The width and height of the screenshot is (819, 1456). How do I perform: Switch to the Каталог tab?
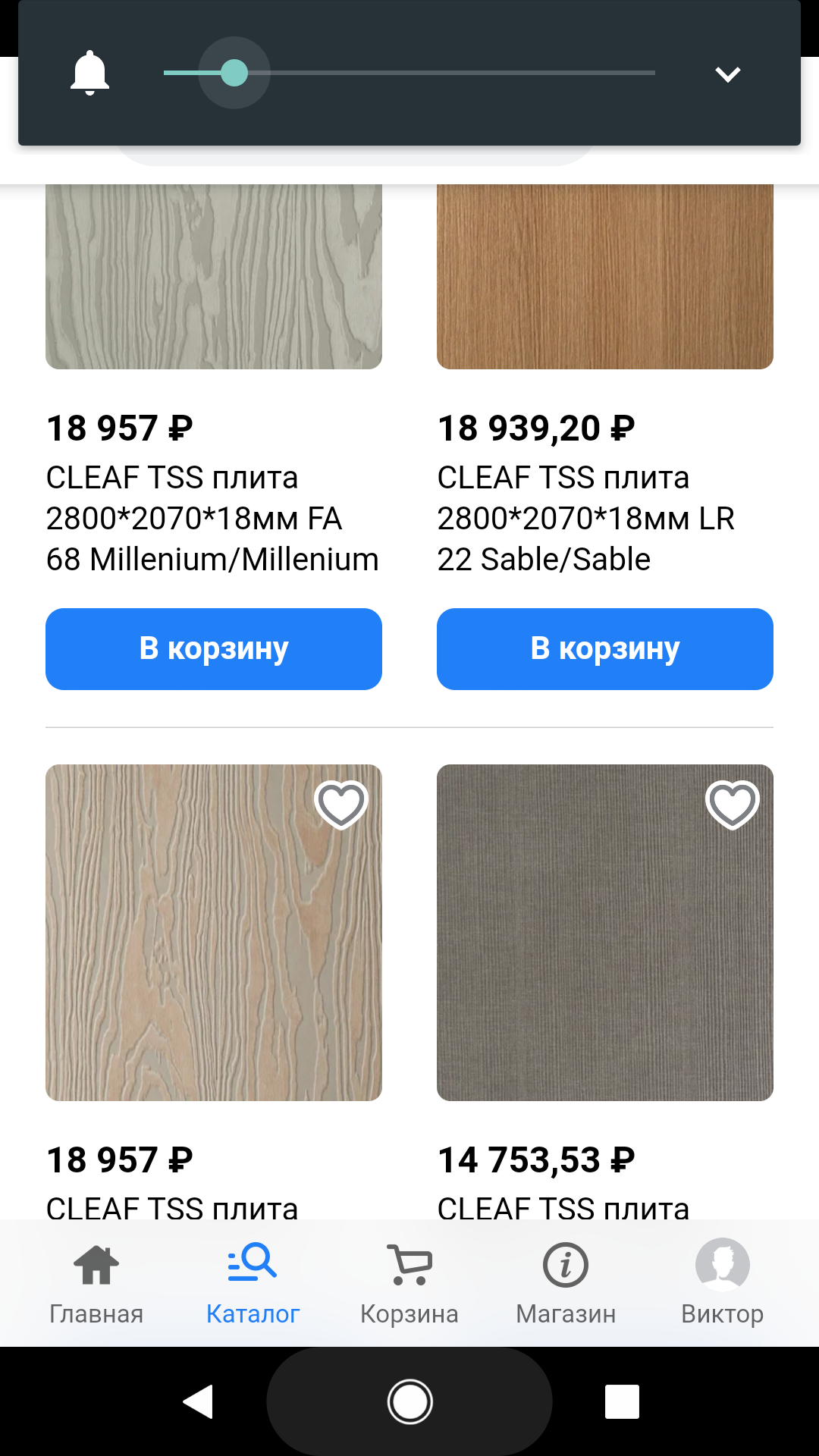(253, 1282)
